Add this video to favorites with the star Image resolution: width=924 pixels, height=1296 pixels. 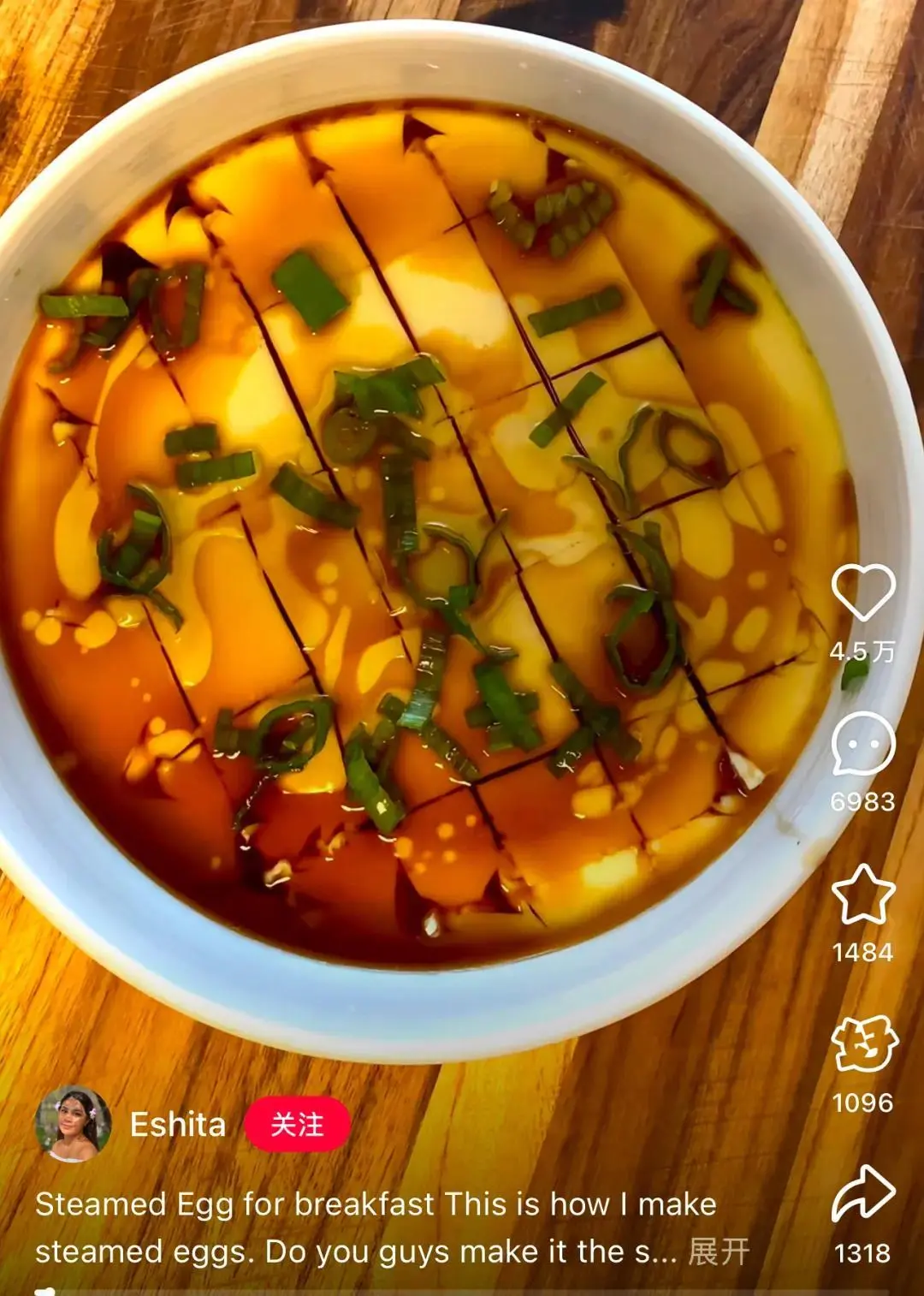(862, 895)
